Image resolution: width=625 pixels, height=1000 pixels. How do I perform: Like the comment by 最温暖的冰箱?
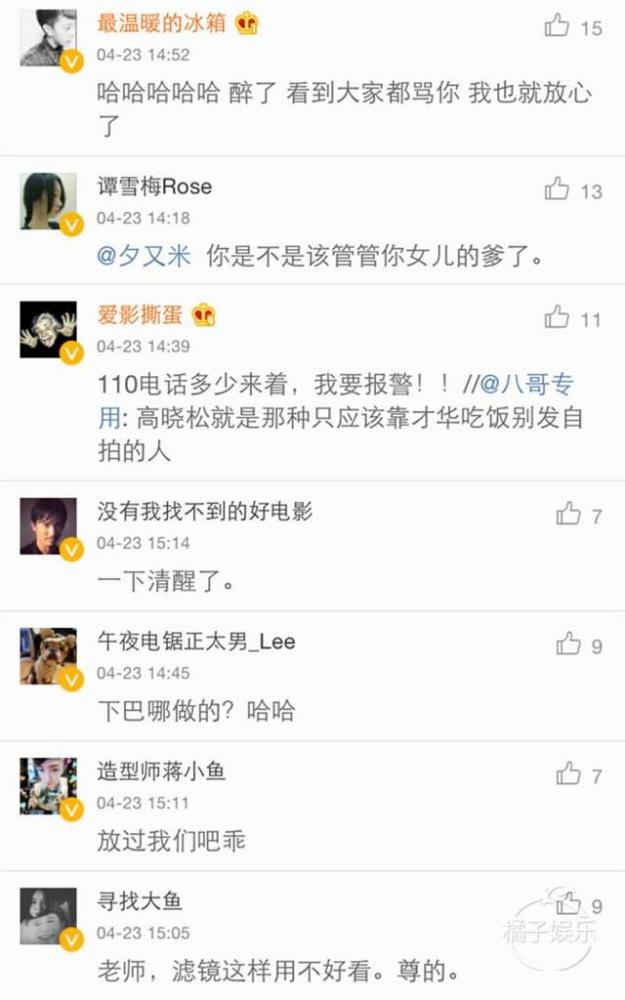[557, 27]
